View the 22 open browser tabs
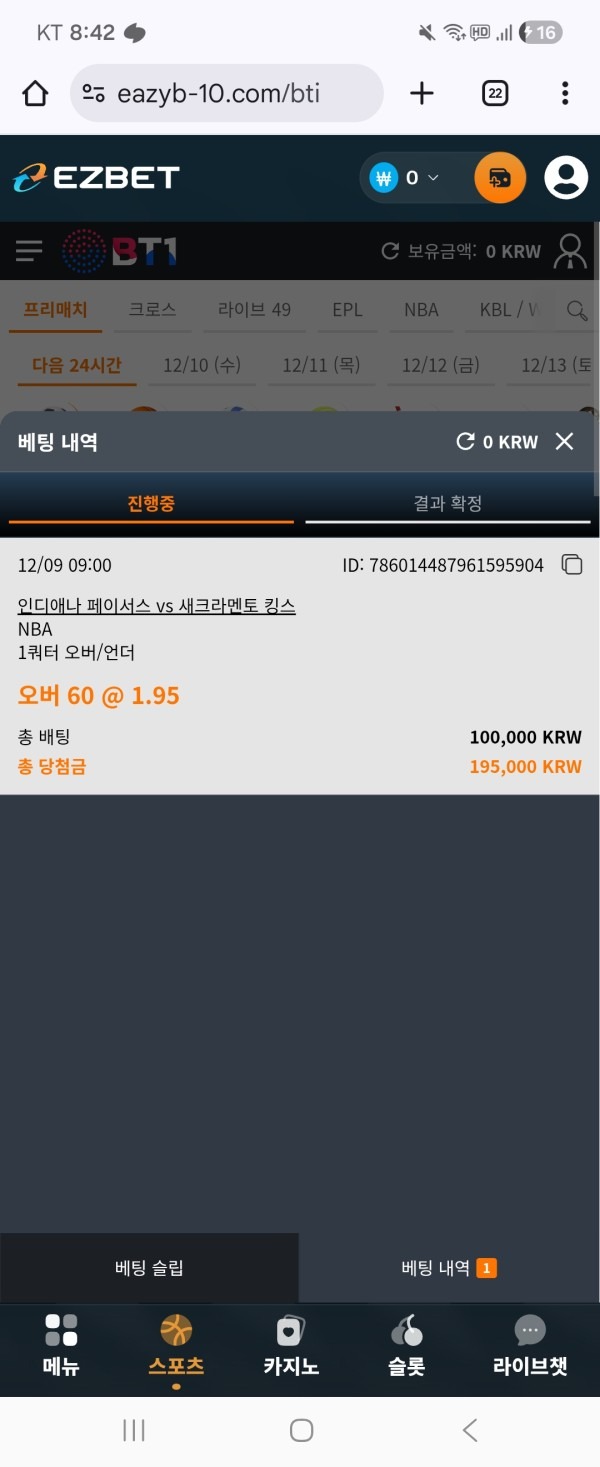This screenshot has height=1467, width=600. (x=495, y=93)
